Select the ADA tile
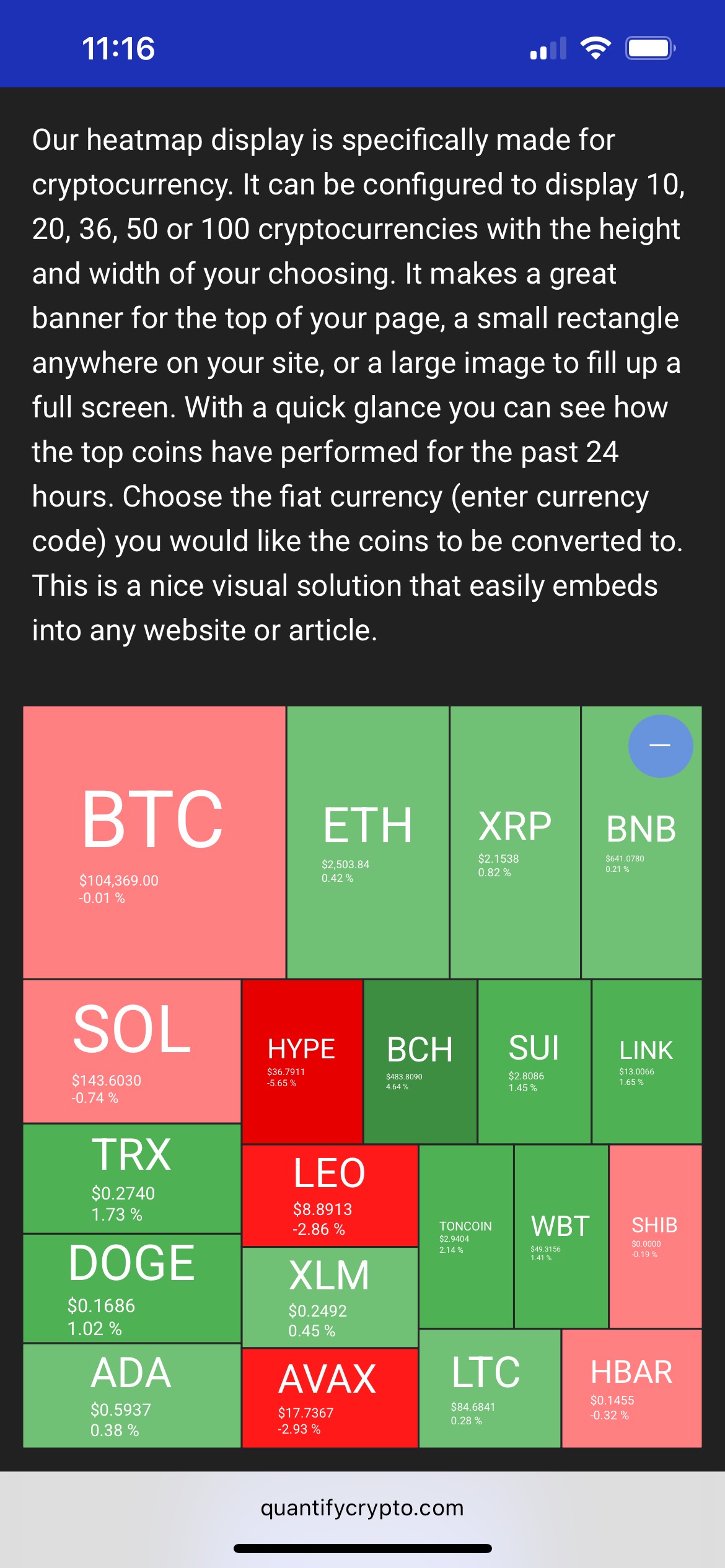725x1568 pixels. point(132,1396)
